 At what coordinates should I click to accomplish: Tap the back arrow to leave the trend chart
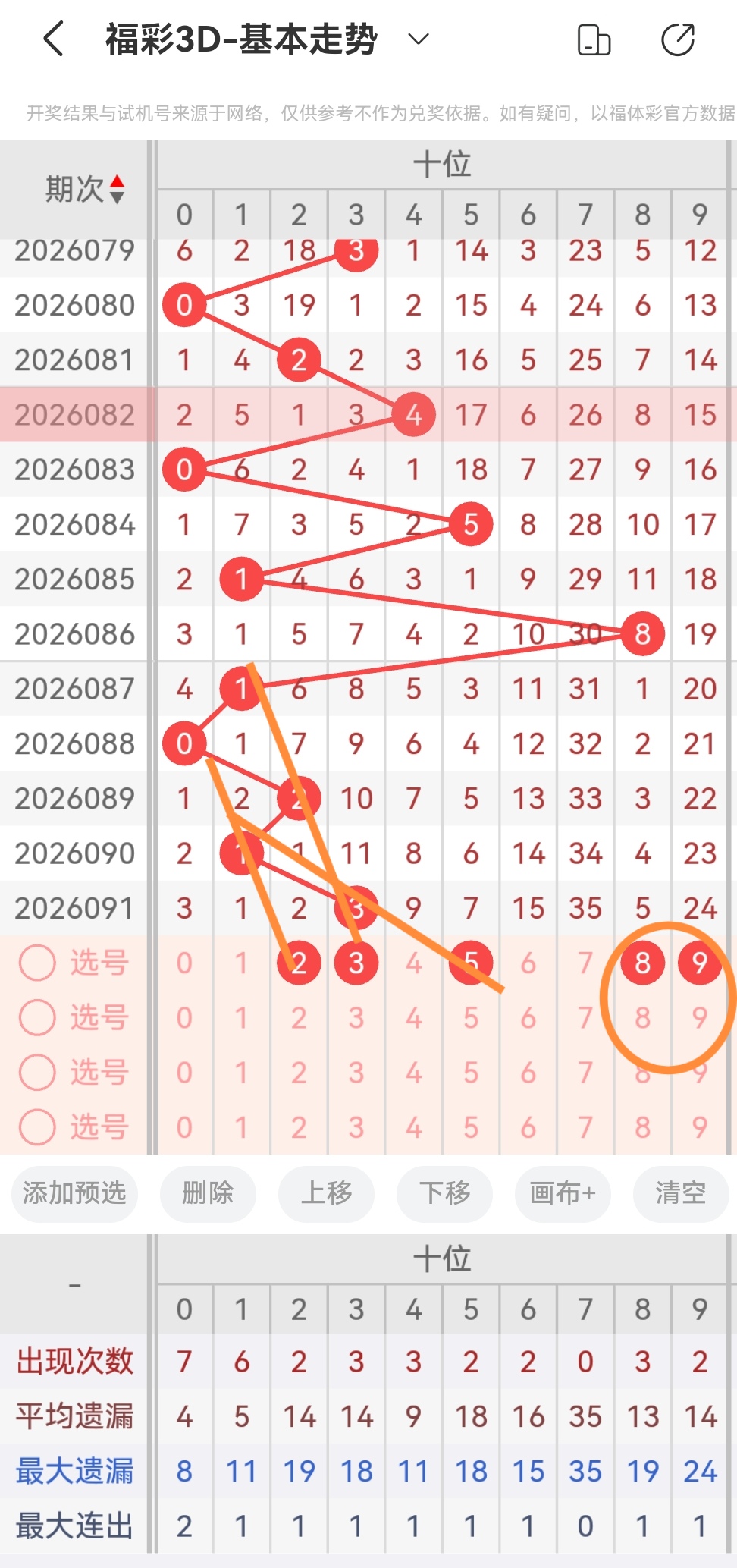pos(52,39)
